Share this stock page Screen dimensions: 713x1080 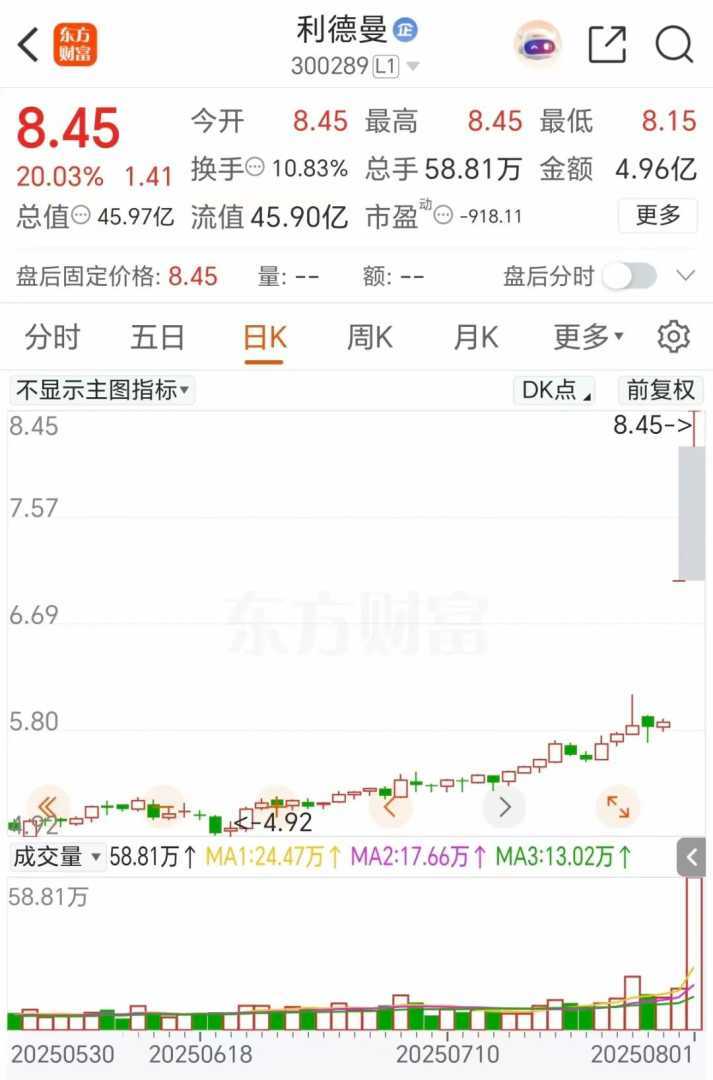[607, 44]
